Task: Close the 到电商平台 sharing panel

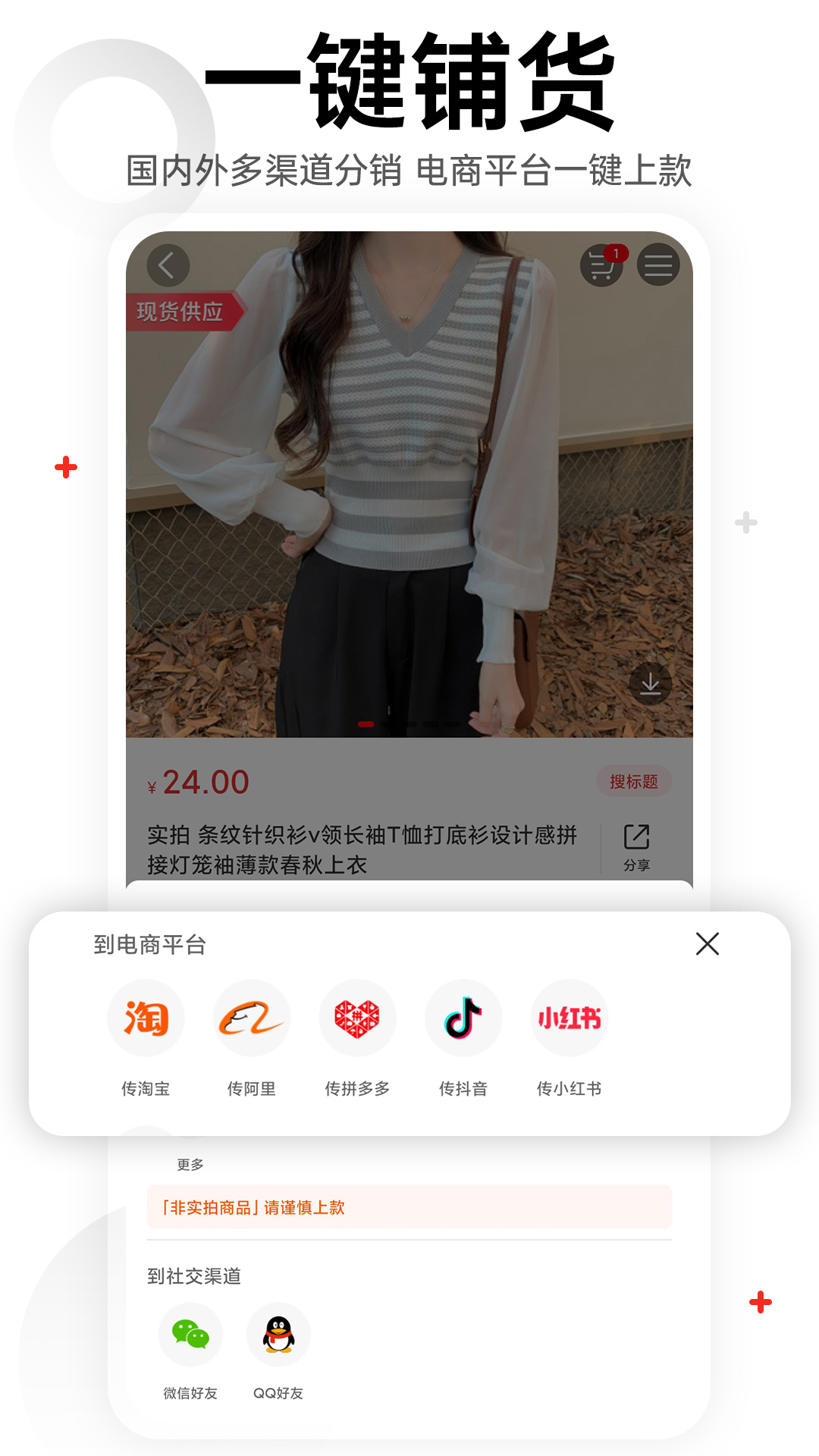Action: pos(708,945)
